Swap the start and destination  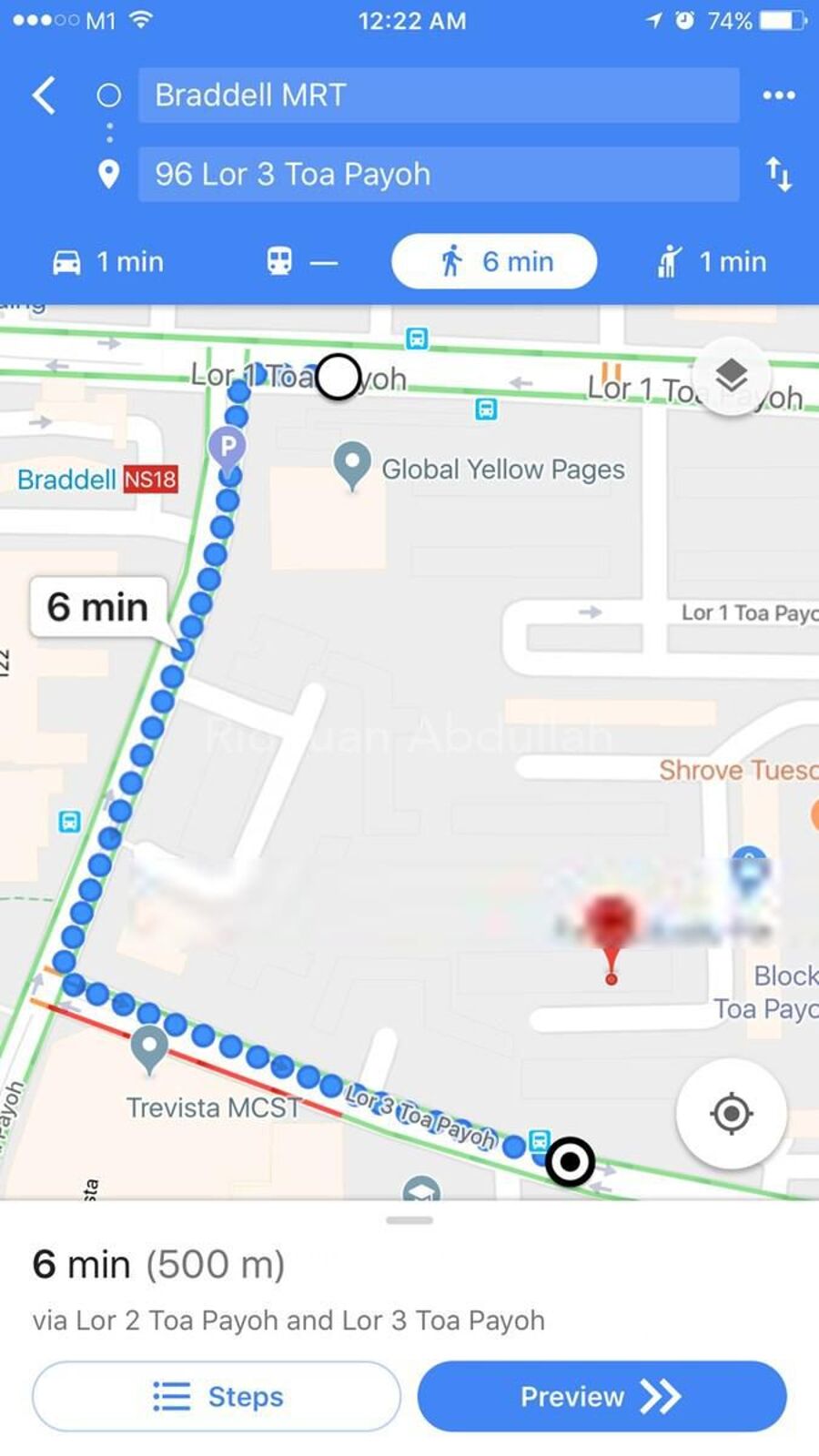[x=778, y=174]
